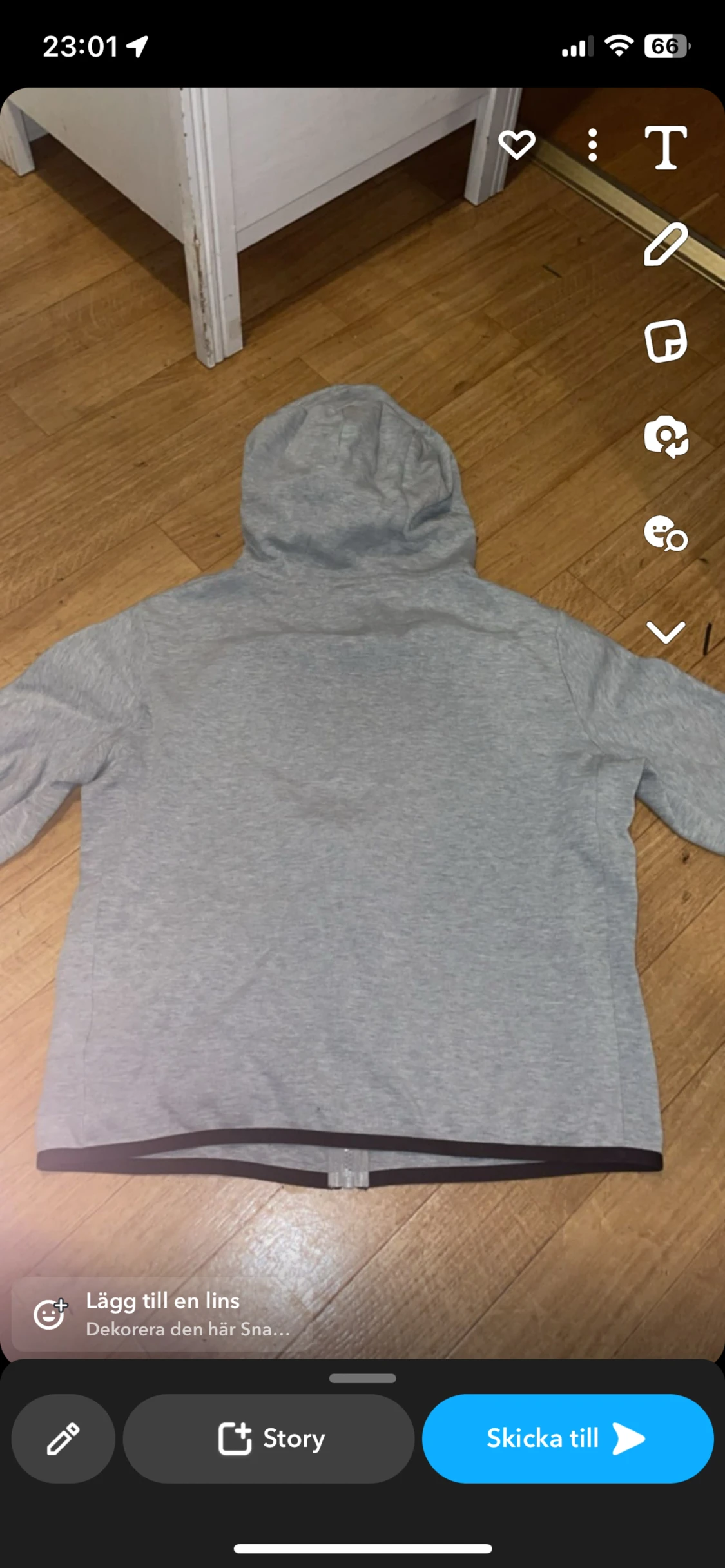The height and width of the screenshot is (1568, 725).
Task: Open the three-dot overflow menu
Action: pos(592,145)
